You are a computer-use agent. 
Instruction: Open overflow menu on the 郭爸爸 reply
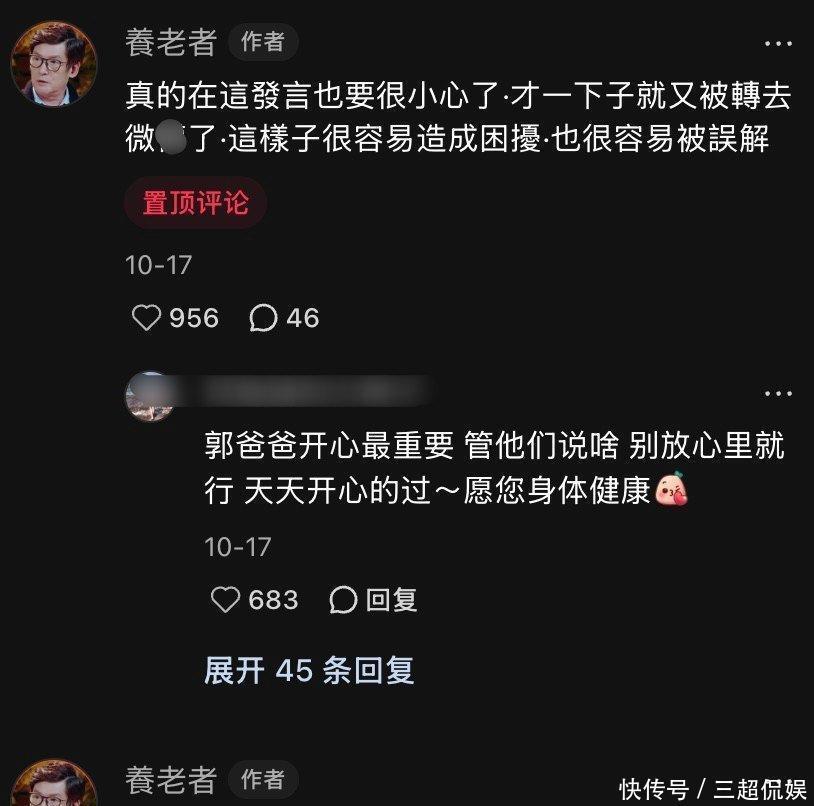click(x=778, y=394)
